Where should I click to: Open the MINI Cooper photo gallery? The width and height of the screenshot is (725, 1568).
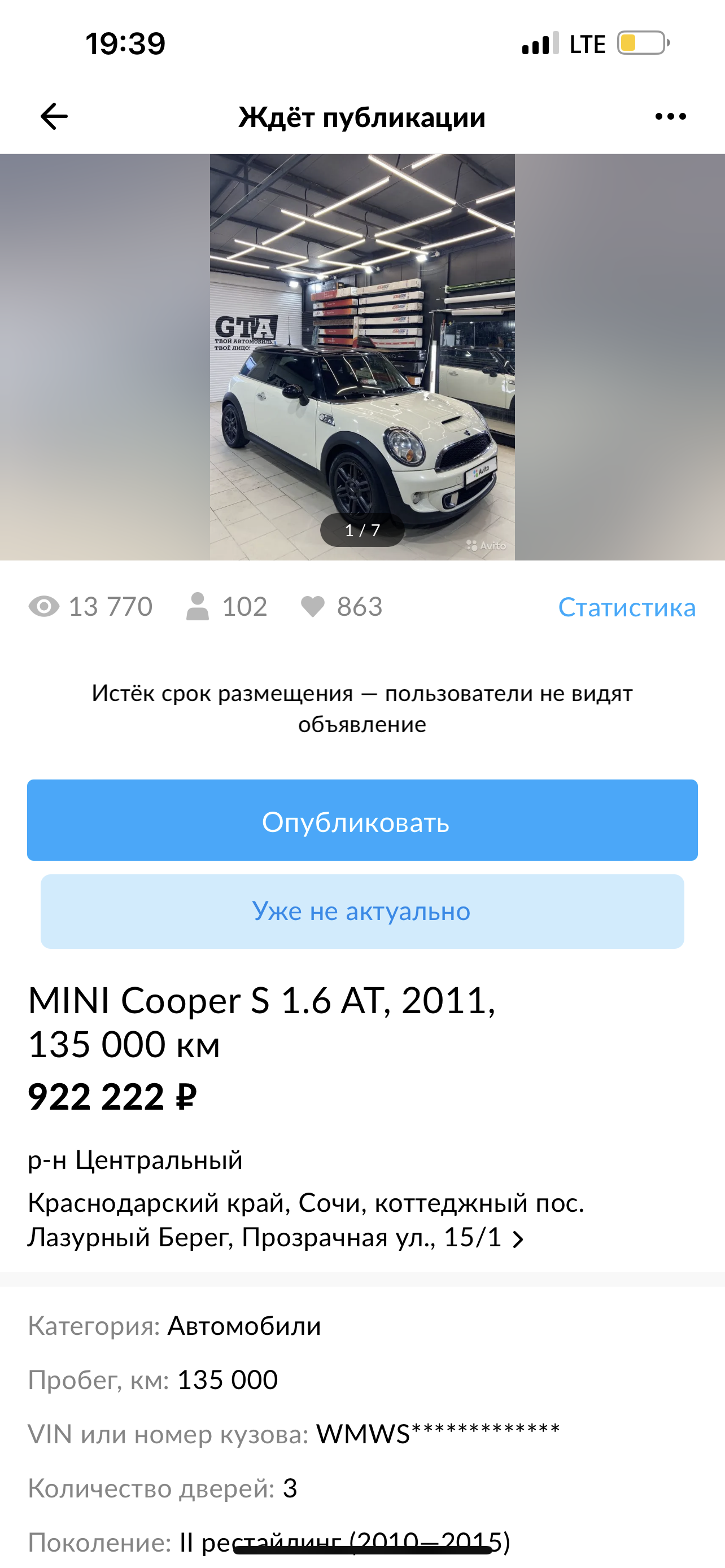click(362, 357)
